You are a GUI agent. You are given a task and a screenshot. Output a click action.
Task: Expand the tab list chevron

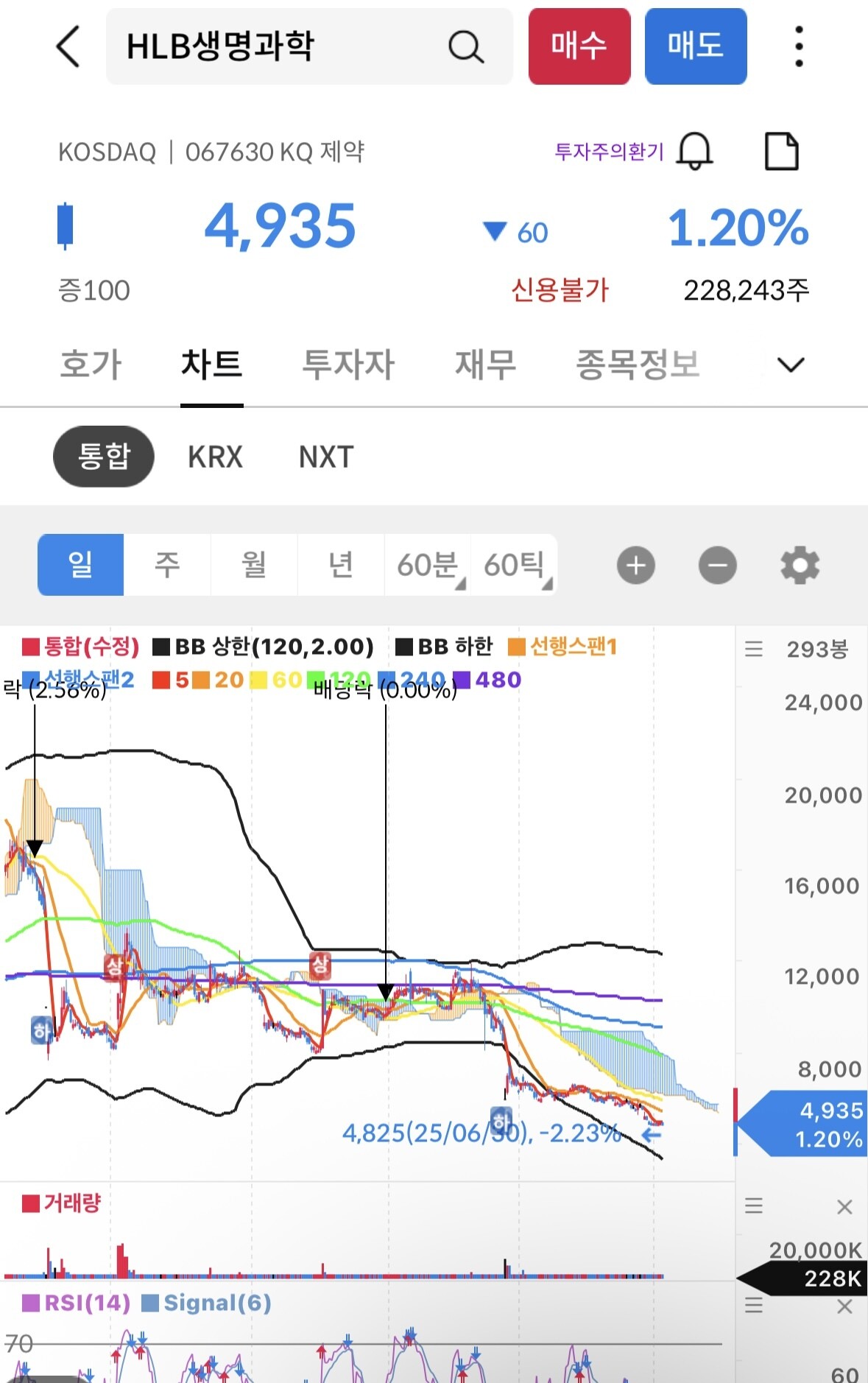(x=791, y=365)
